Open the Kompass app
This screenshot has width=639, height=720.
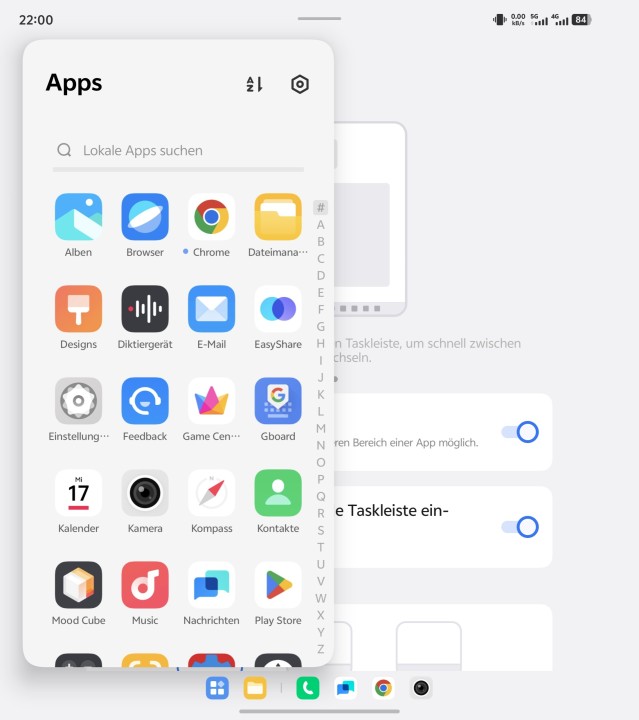211,493
